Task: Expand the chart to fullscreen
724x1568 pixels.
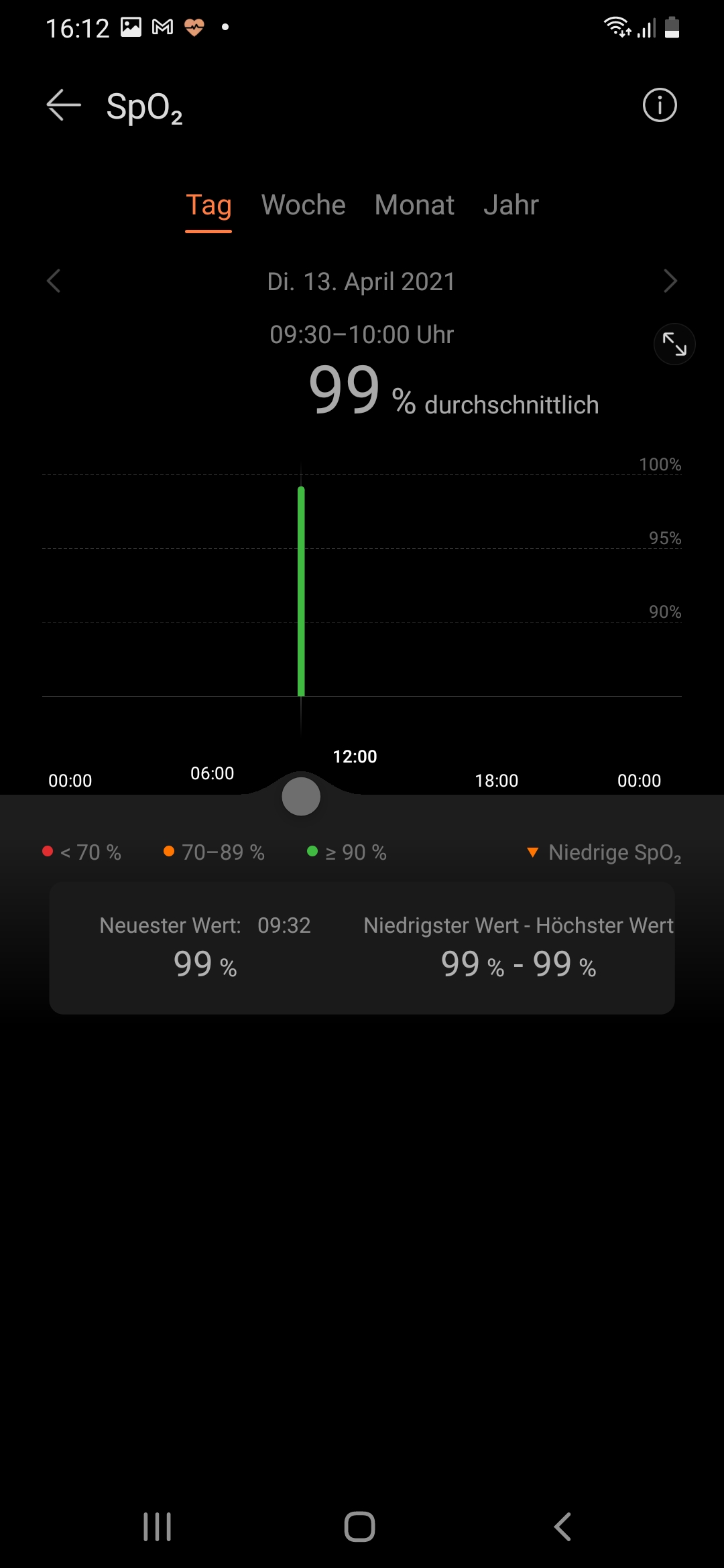Action: (x=674, y=344)
